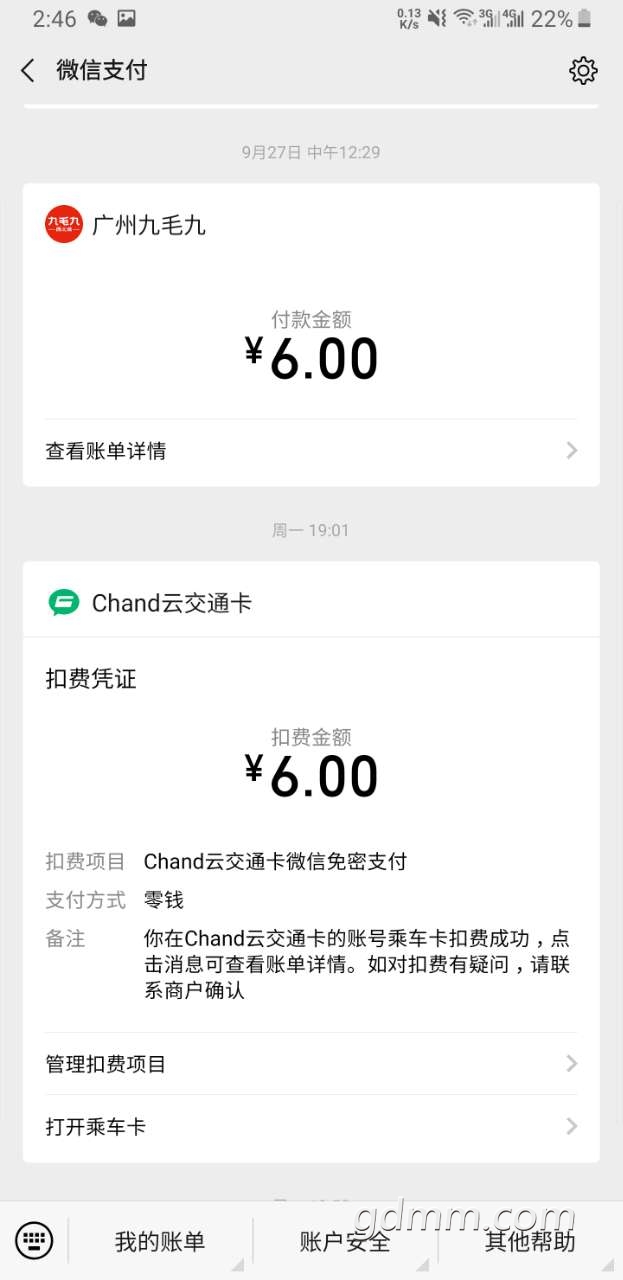The image size is (623, 1280).
Task: Tap 打开乘车卡 row
Action: [x=311, y=1127]
